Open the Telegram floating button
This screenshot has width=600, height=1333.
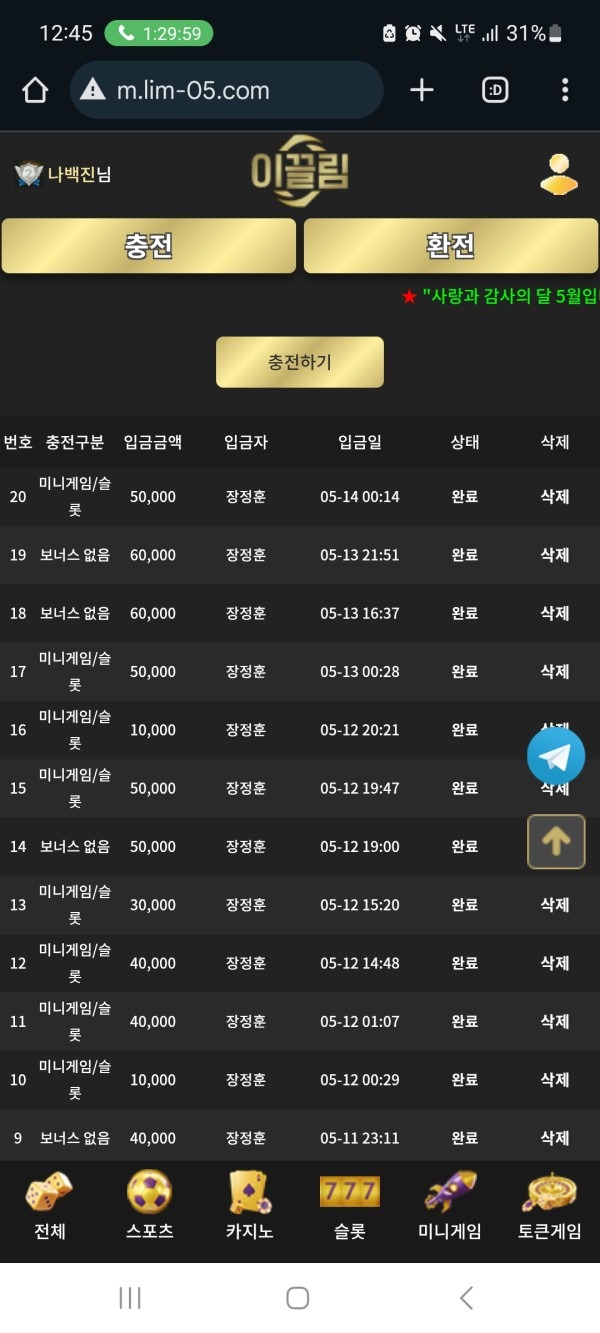point(556,756)
